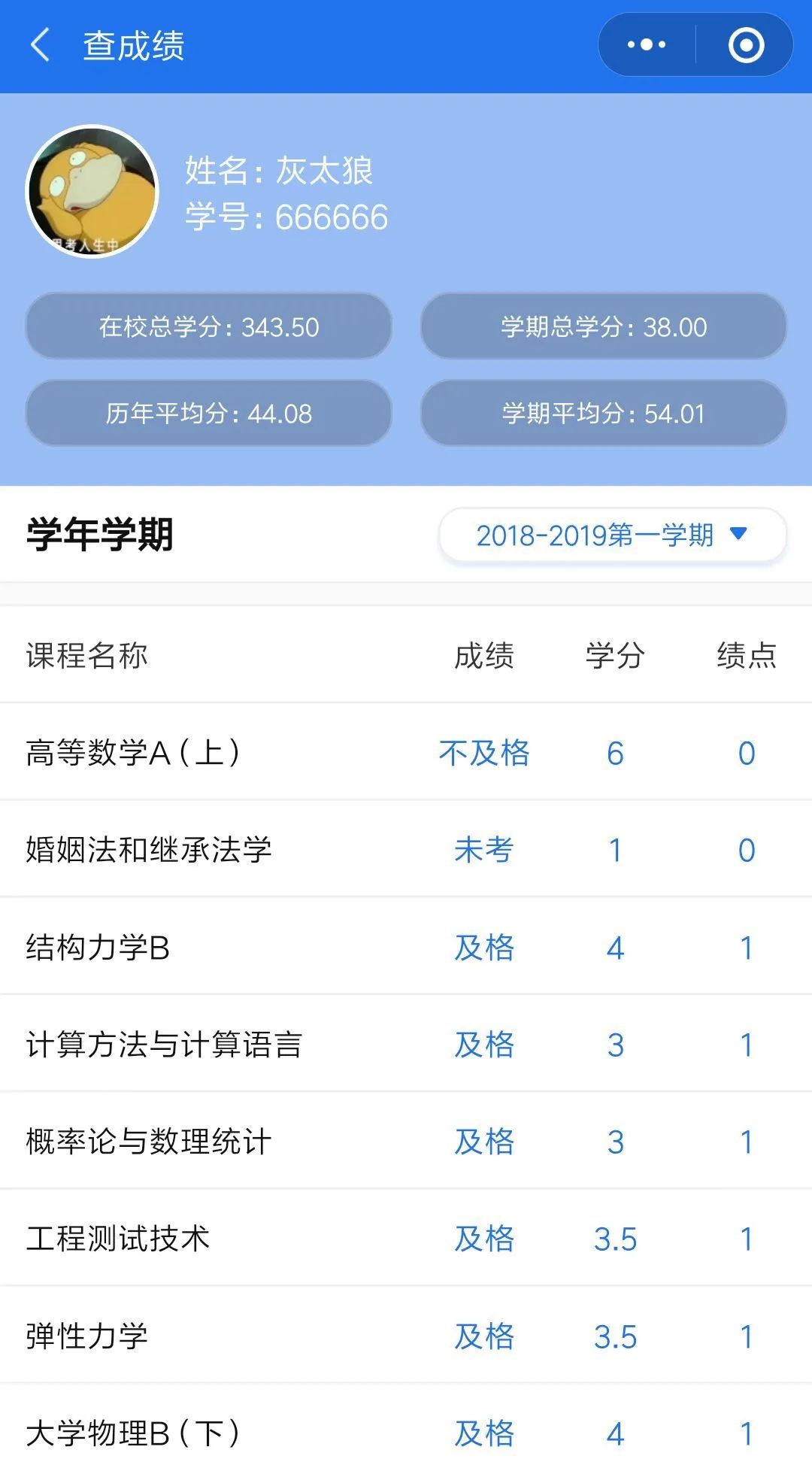Viewport: 812px width, 1471px height.
Task: Switch to the 成绩 column header
Action: tap(485, 657)
